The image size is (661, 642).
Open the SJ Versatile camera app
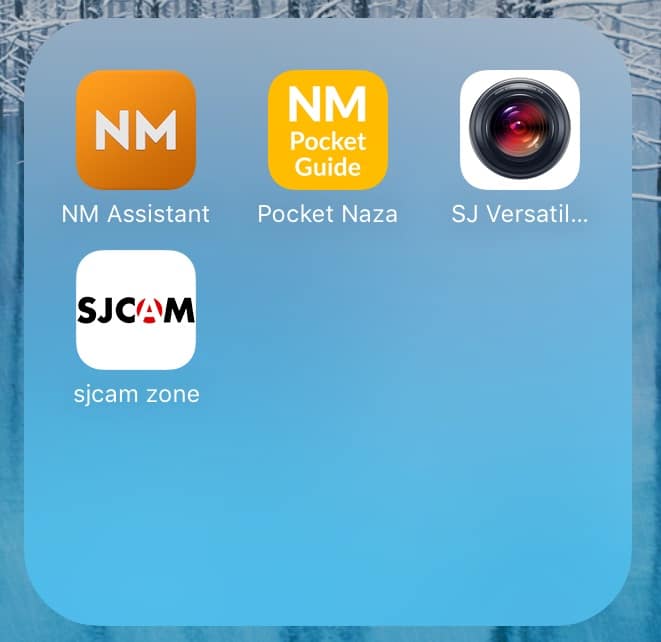click(520, 130)
